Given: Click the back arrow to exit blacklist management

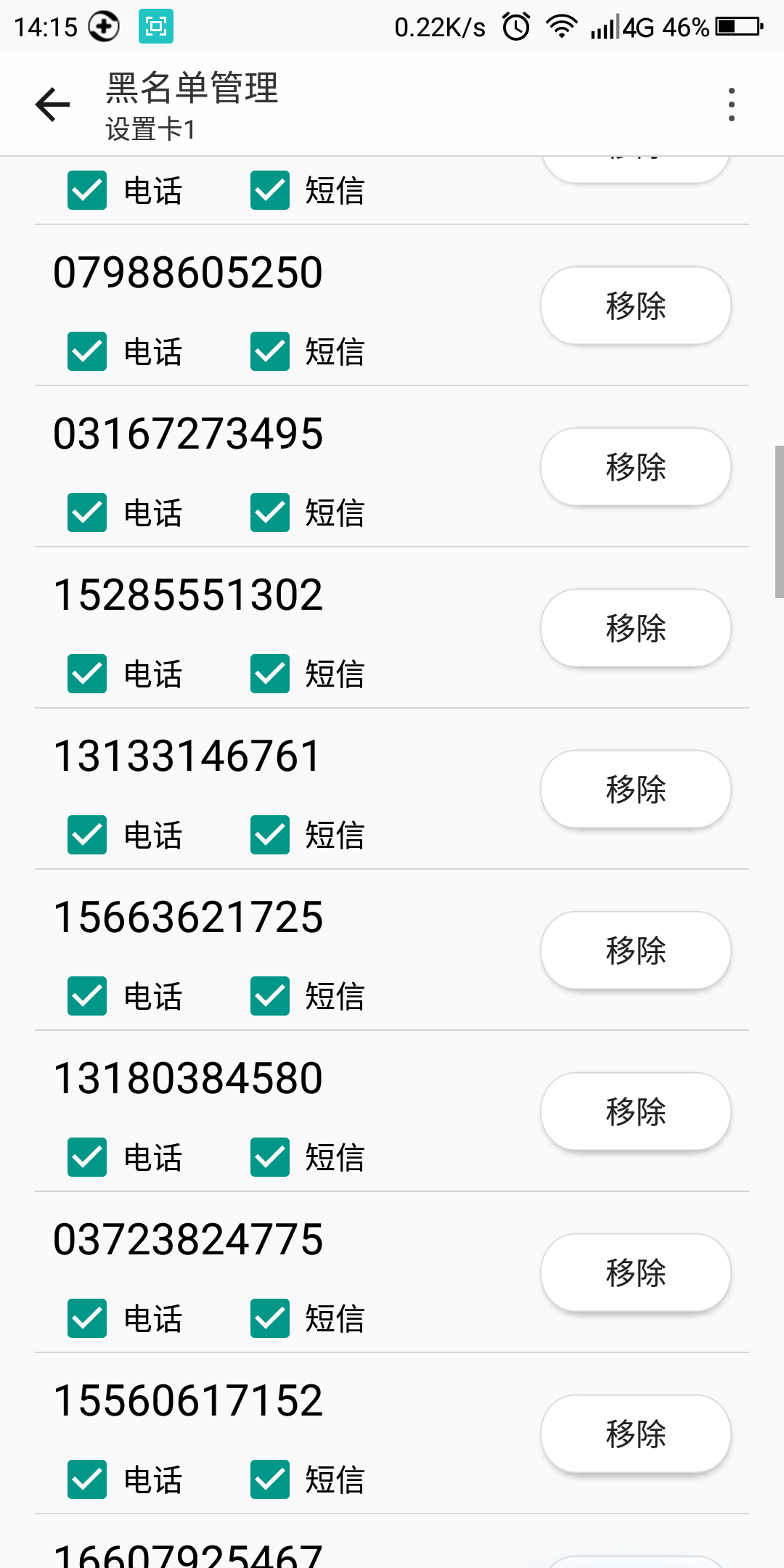Looking at the screenshot, I should point(51,105).
